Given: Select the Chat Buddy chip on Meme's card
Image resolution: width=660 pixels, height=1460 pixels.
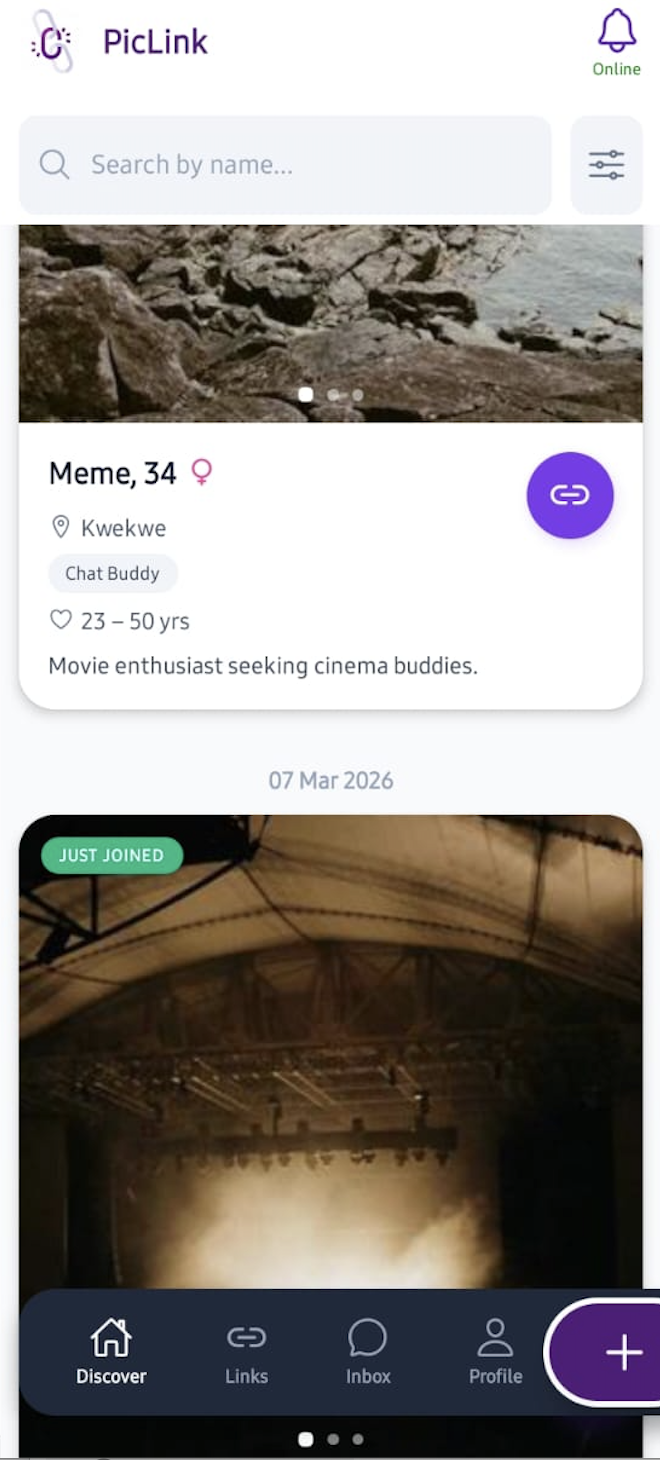Looking at the screenshot, I should click(x=113, y=573).
